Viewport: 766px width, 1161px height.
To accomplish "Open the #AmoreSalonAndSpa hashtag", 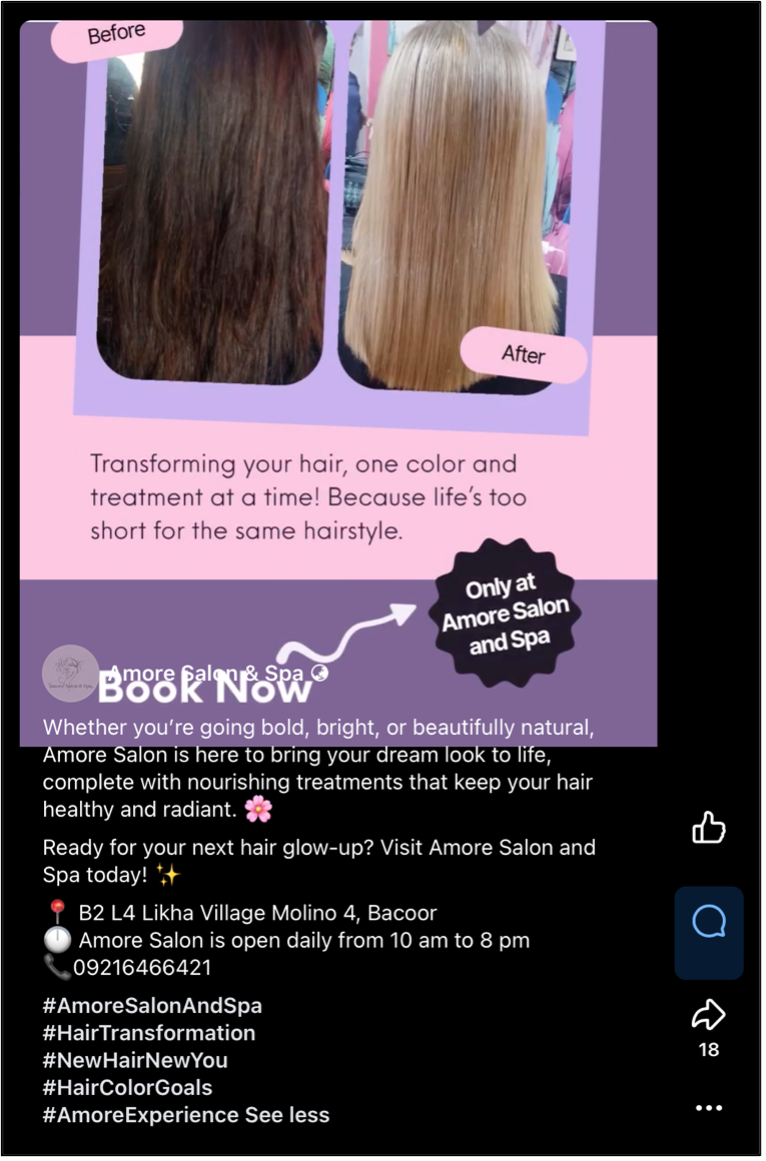I will [x=152, y=1005].
